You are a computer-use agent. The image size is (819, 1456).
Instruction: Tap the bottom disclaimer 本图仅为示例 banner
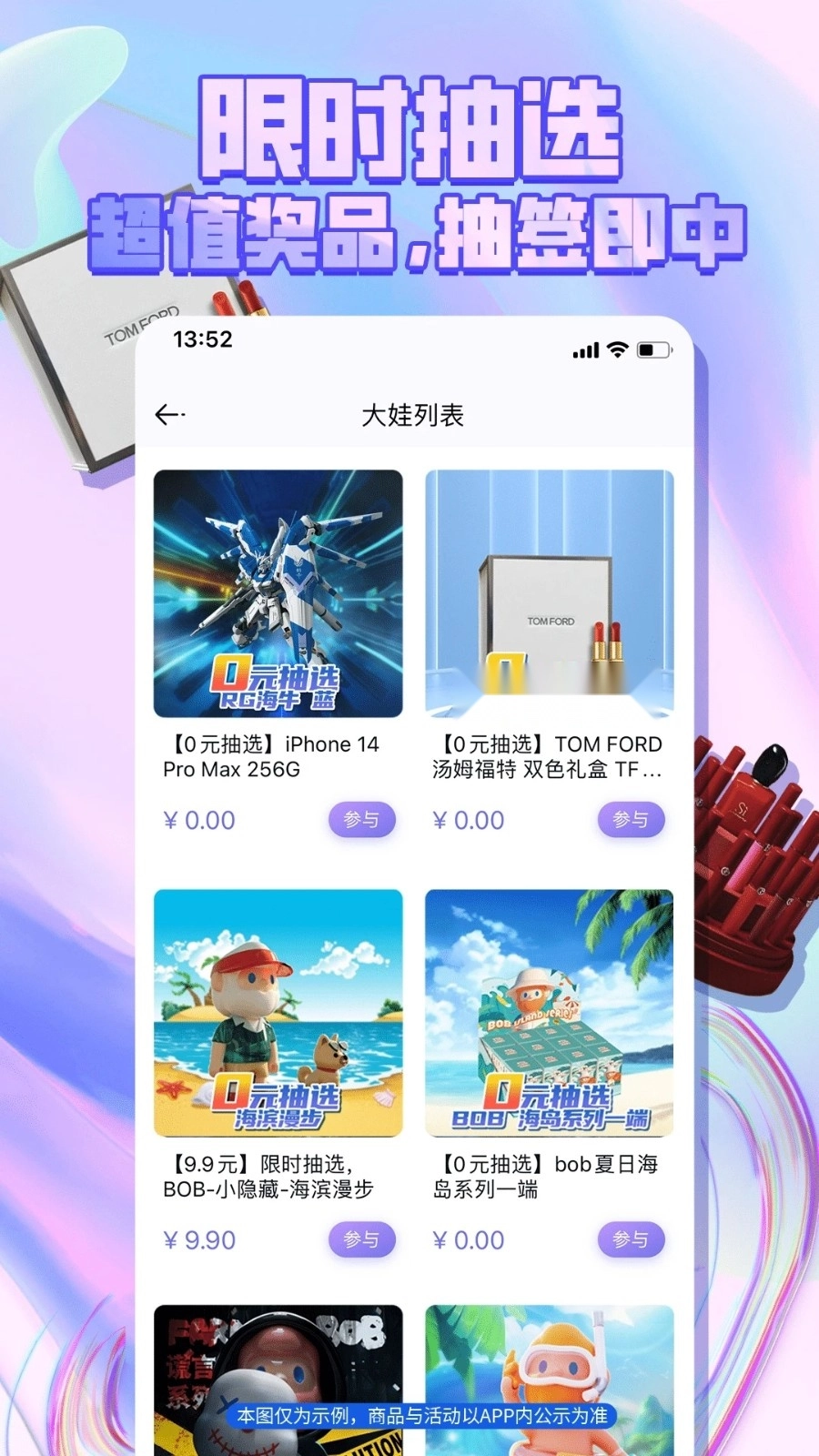422,1416
